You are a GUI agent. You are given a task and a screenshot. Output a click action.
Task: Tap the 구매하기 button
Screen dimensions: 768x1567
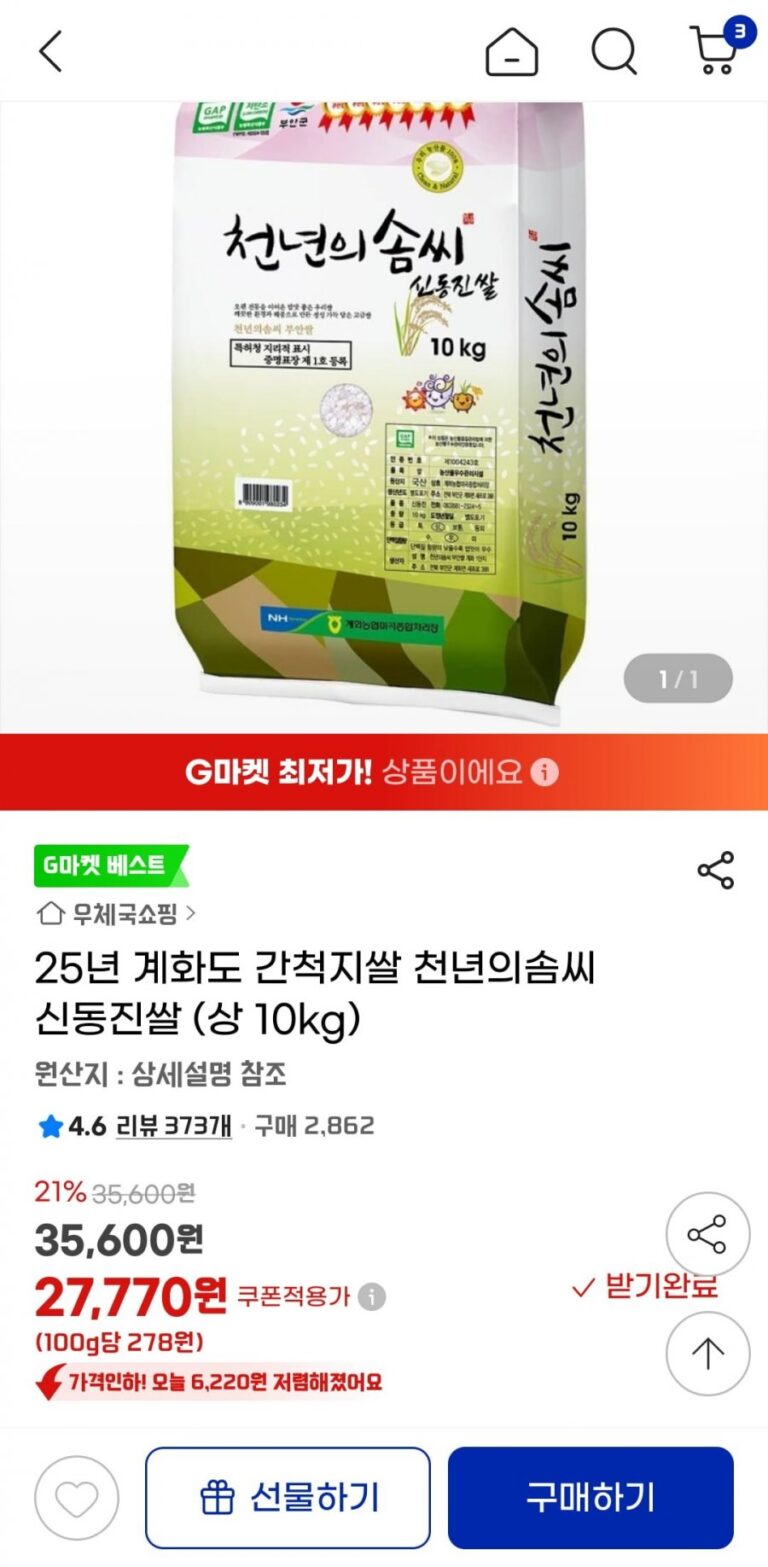(x=590, y=1497)
